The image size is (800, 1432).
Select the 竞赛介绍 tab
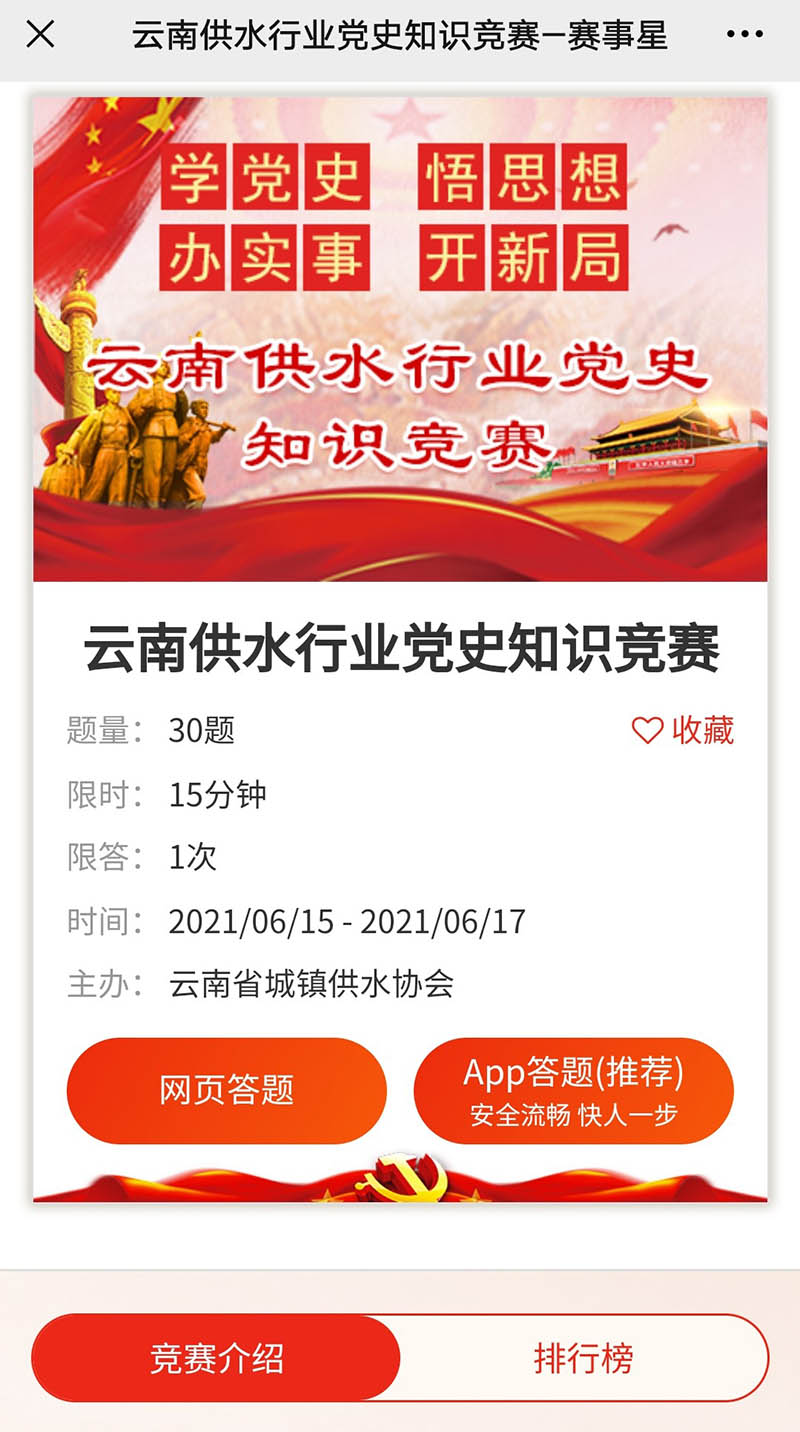[x=216, y=1358]
